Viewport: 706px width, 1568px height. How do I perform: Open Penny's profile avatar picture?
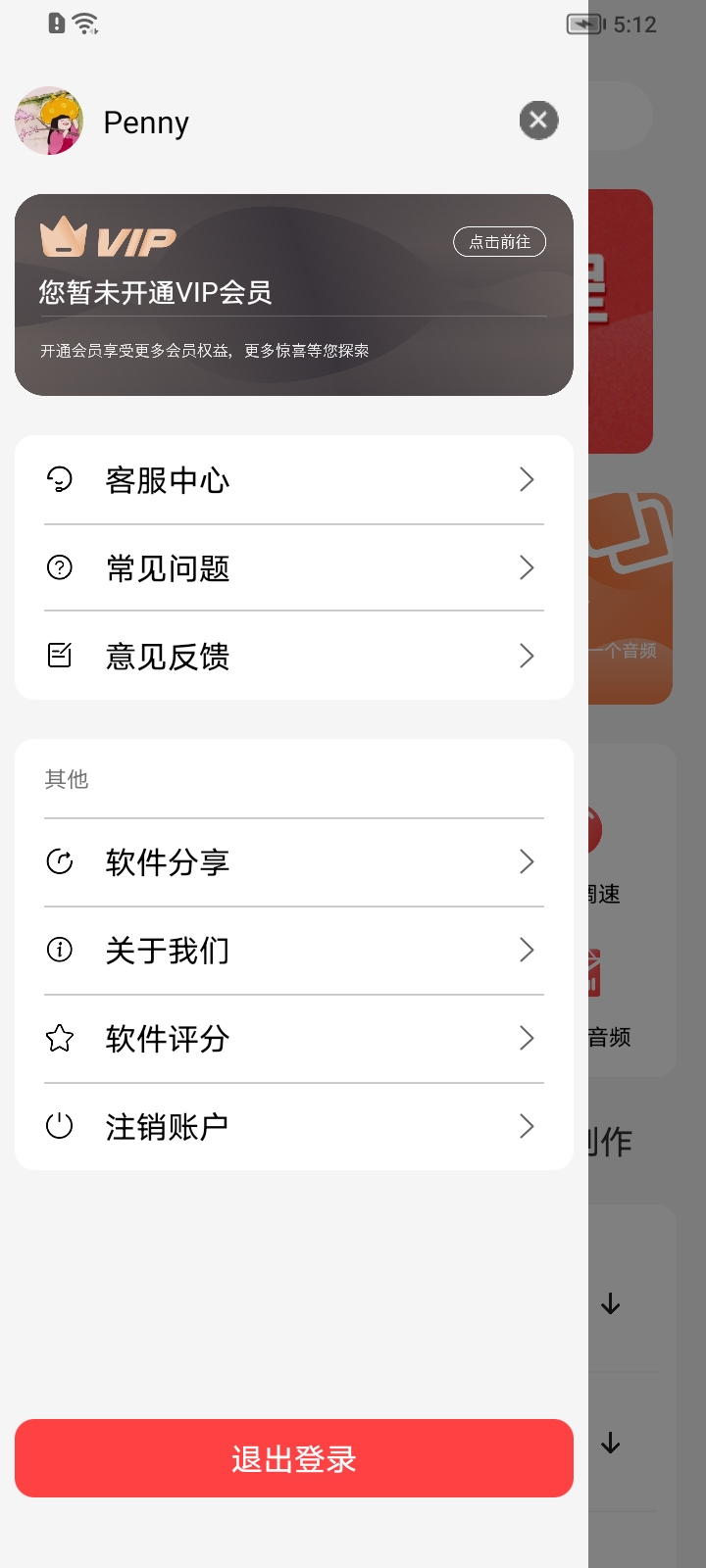coord(49,121)
